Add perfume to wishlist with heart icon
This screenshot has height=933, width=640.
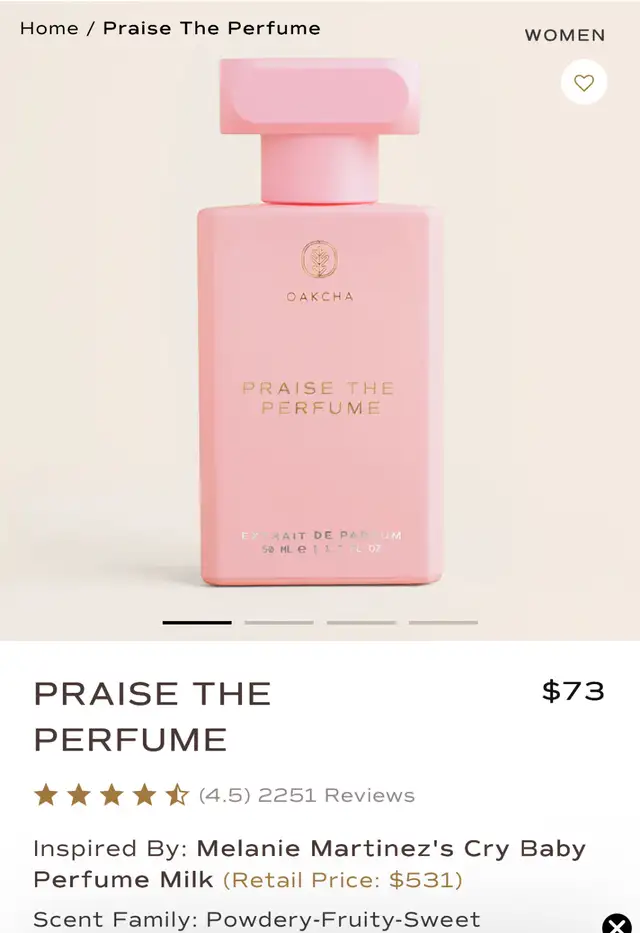[x=584, y=83]
